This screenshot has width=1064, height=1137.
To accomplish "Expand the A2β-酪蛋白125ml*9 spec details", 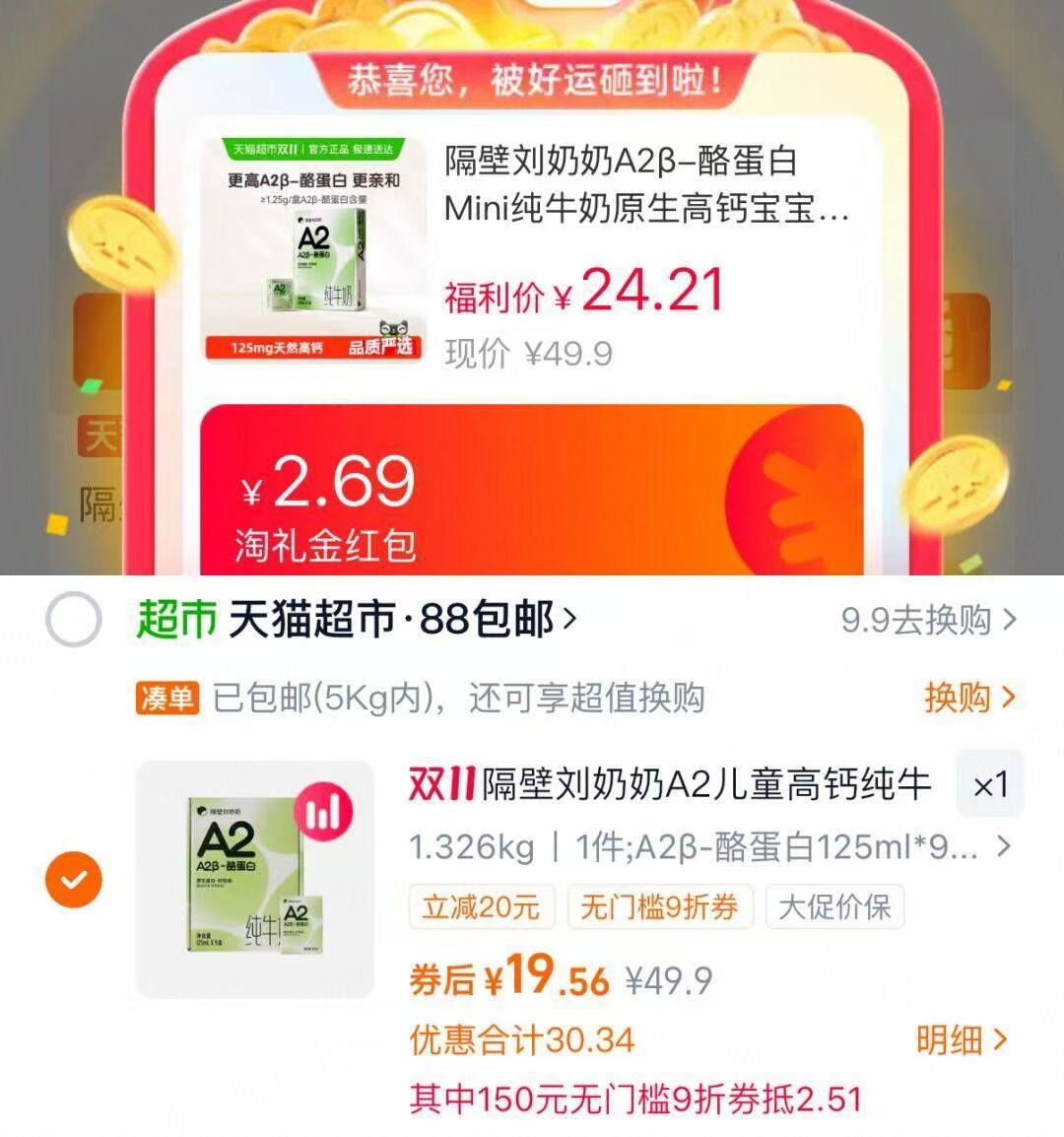I will click(x=1004, y=846).
